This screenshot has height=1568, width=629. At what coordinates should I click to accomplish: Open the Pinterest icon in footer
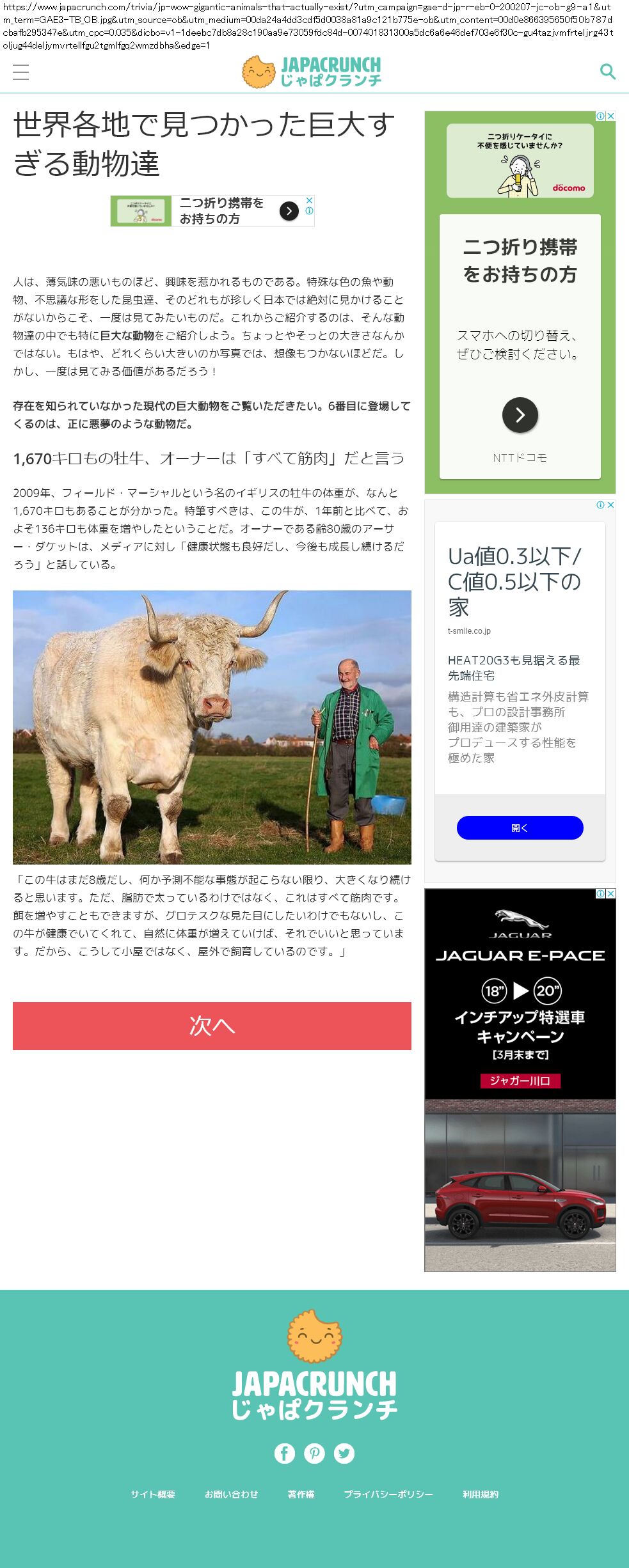(314, 1454)
